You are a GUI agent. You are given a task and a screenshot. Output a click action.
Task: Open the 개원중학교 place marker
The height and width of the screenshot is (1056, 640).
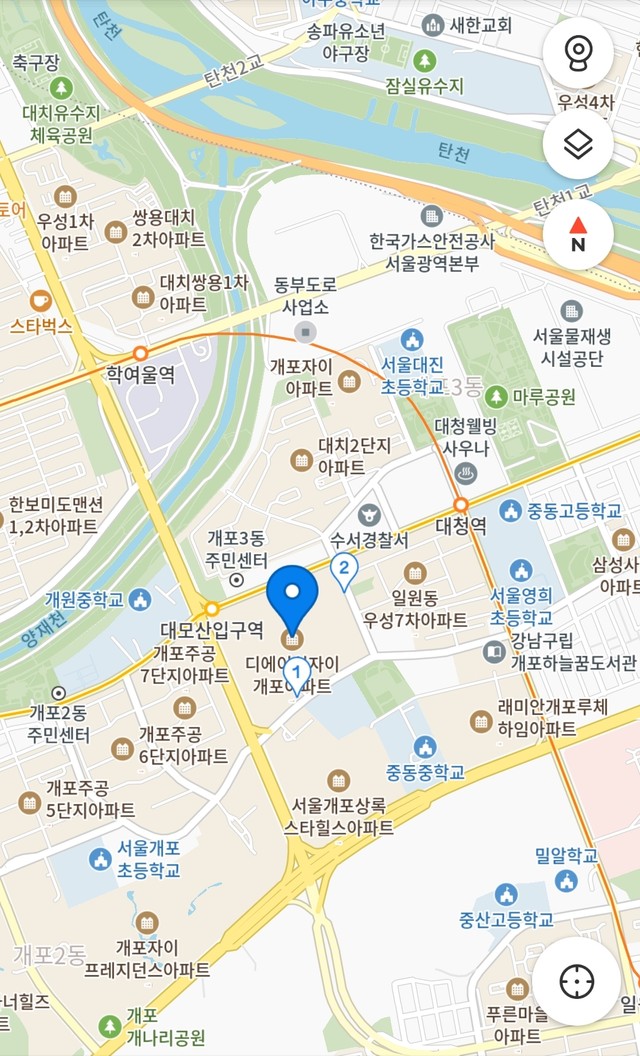[x=140, y=599]
